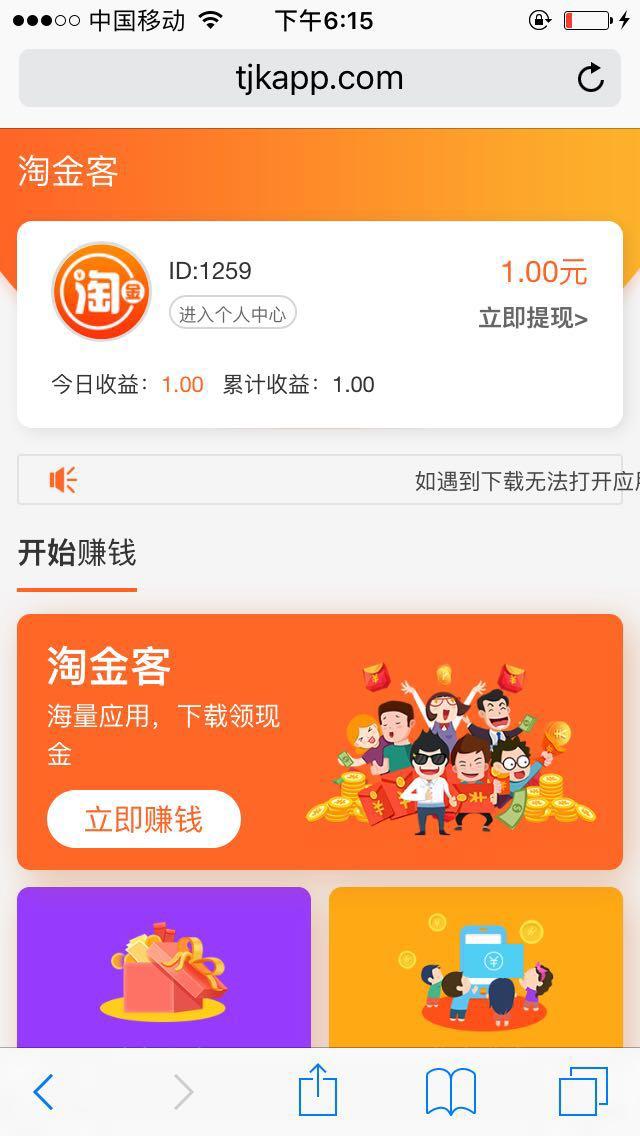Open Safari bookmarks
Image resolution: width=640 pixels, height=1136 pixels.
(x=450, y=1091)
